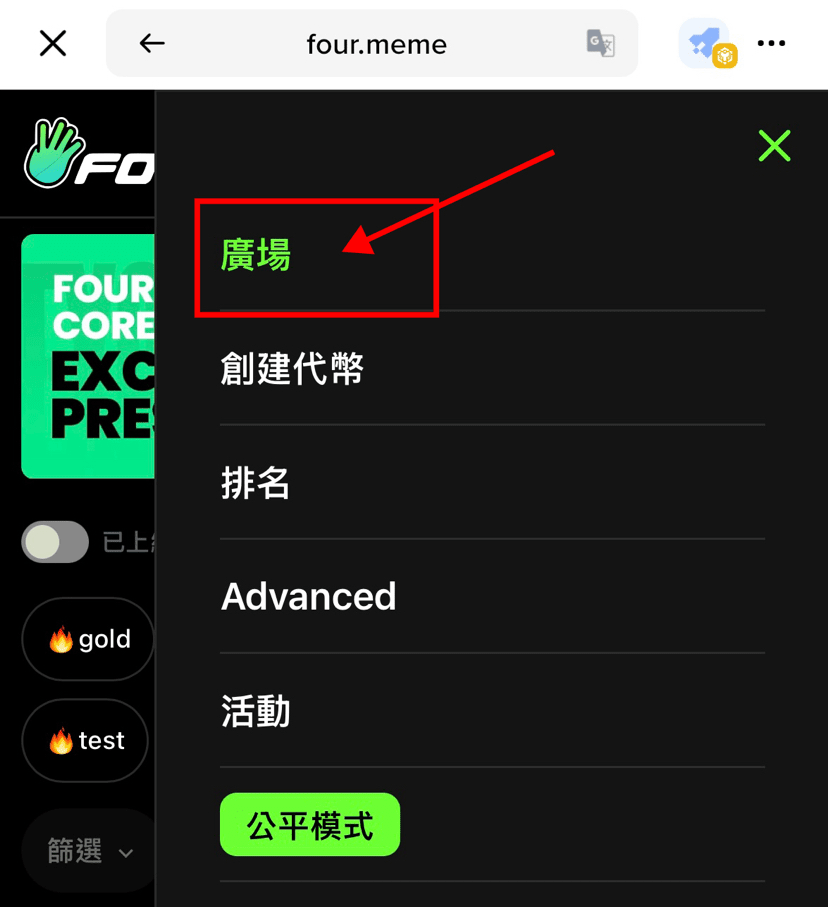Image resolution: width=828 pixels, height=907 pixels.
Task: Close the in-app browser with the X
Action: [x=52, y=43]
